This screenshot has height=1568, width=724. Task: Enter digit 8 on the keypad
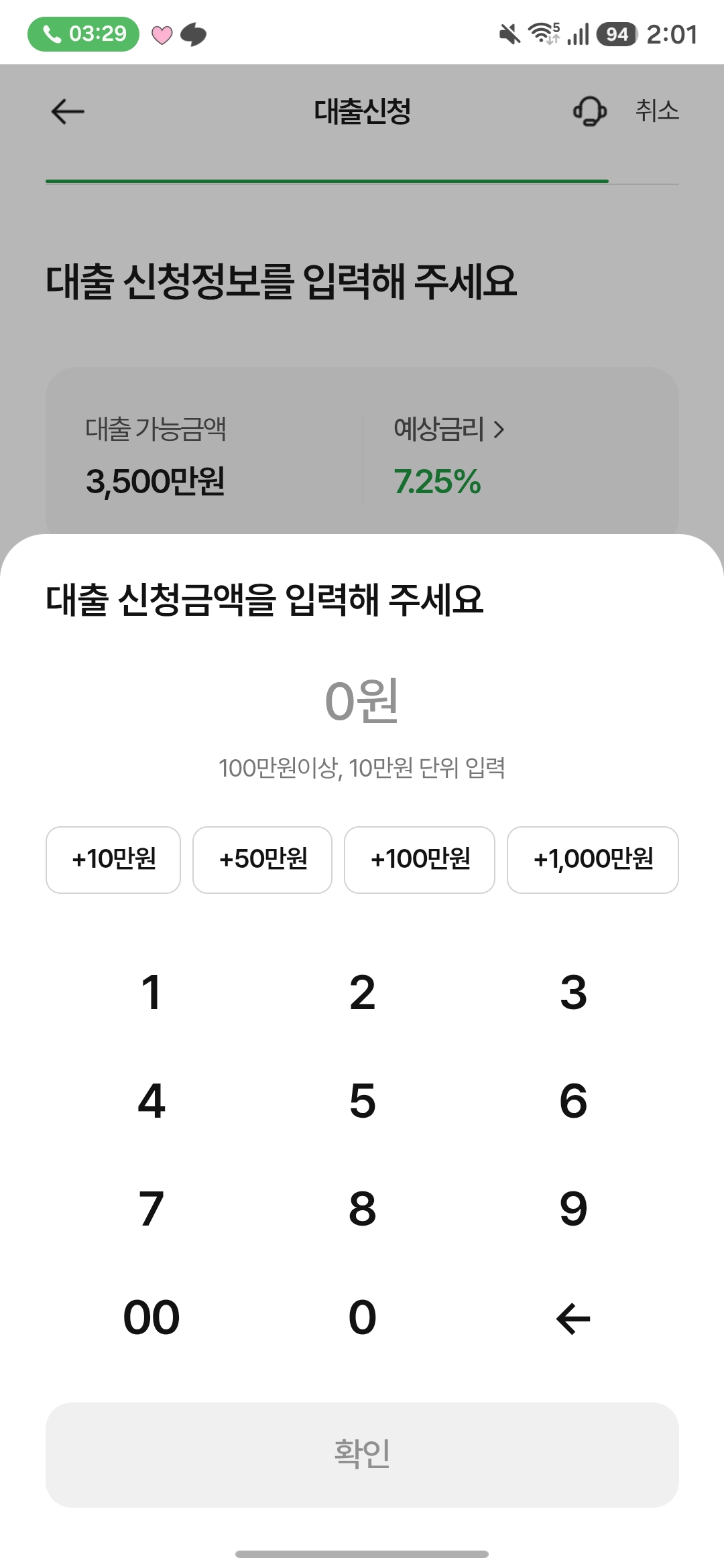click(x=362, y=1209)
